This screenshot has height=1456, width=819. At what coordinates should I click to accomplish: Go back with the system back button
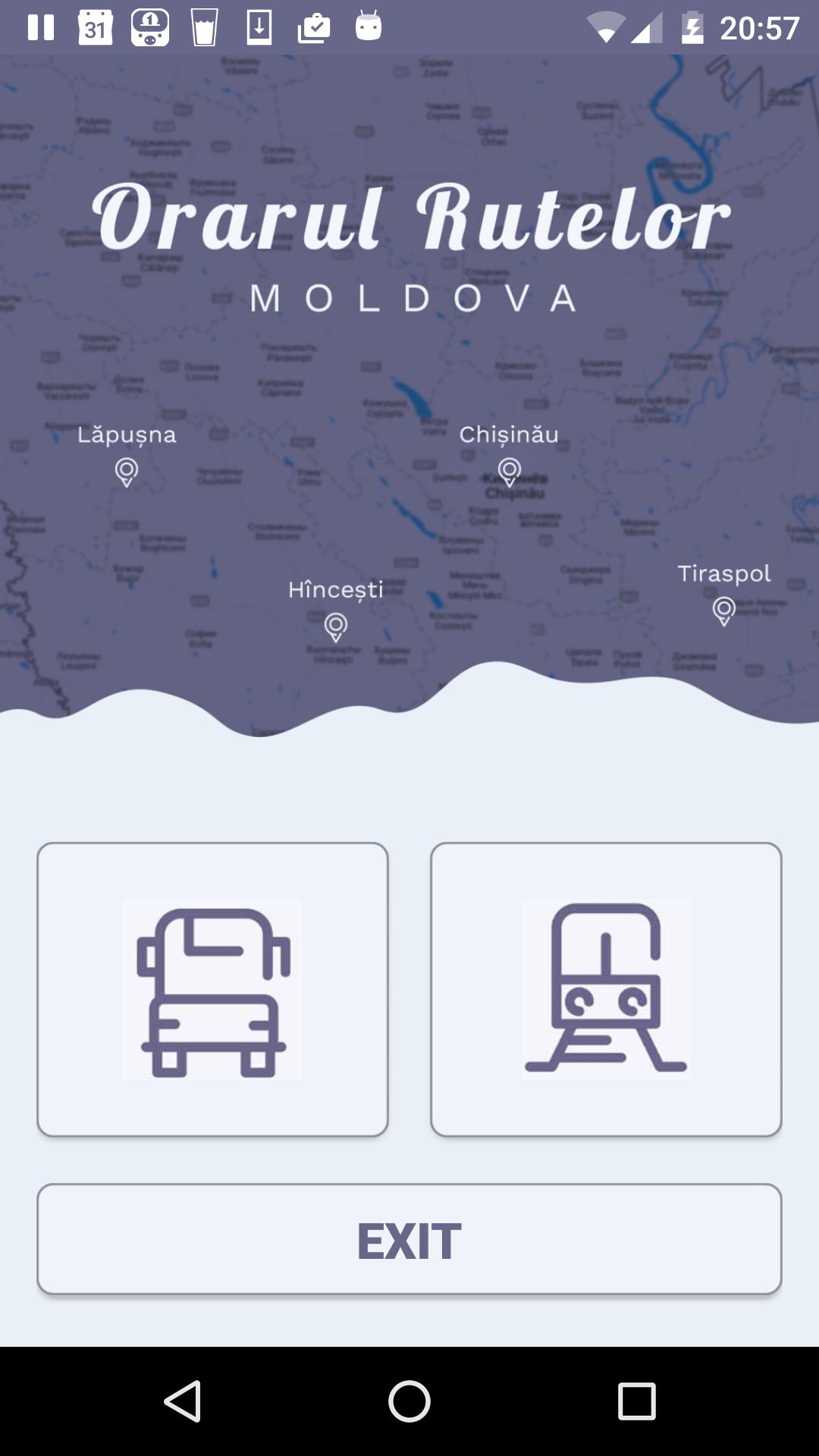pyautogui.click(x=183, y=1401)
